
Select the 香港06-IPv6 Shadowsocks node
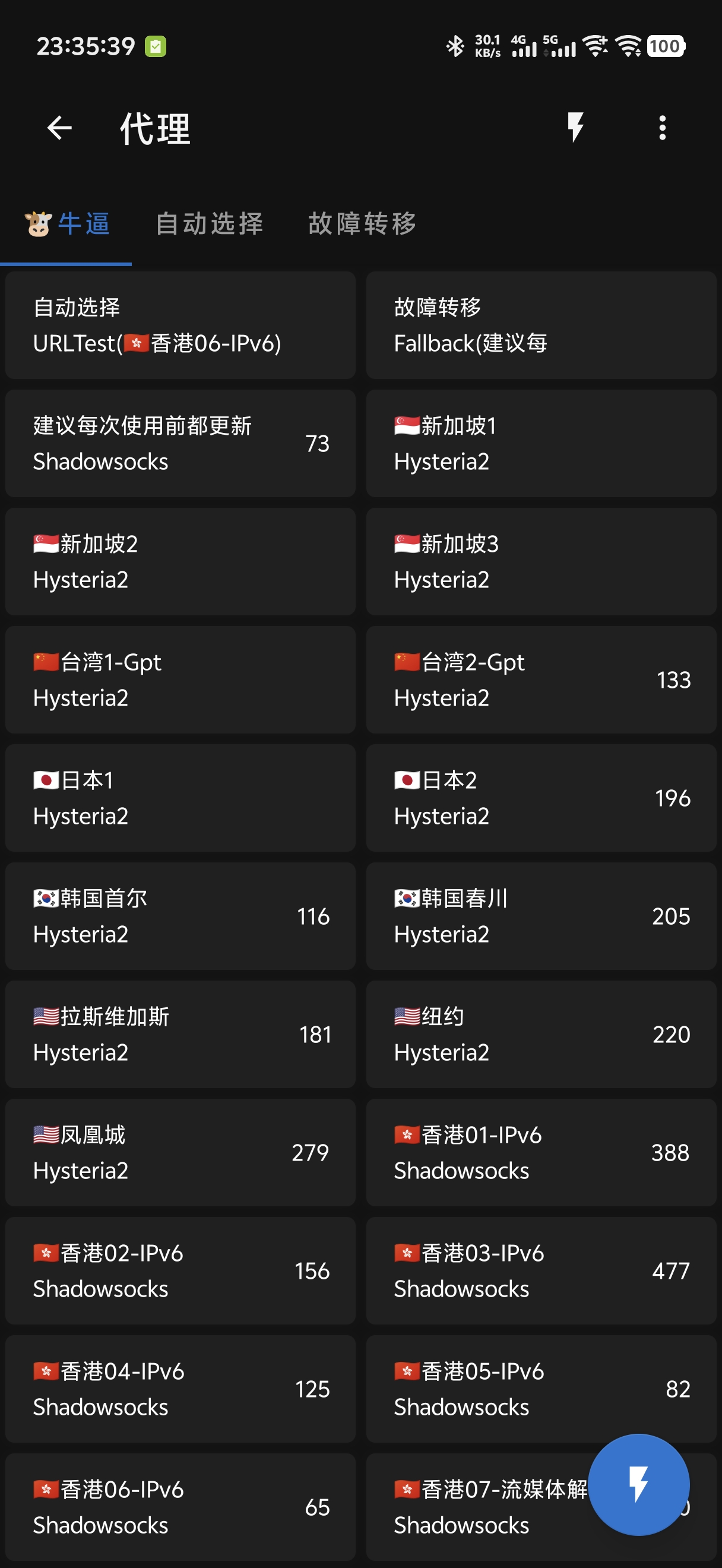180,1506
